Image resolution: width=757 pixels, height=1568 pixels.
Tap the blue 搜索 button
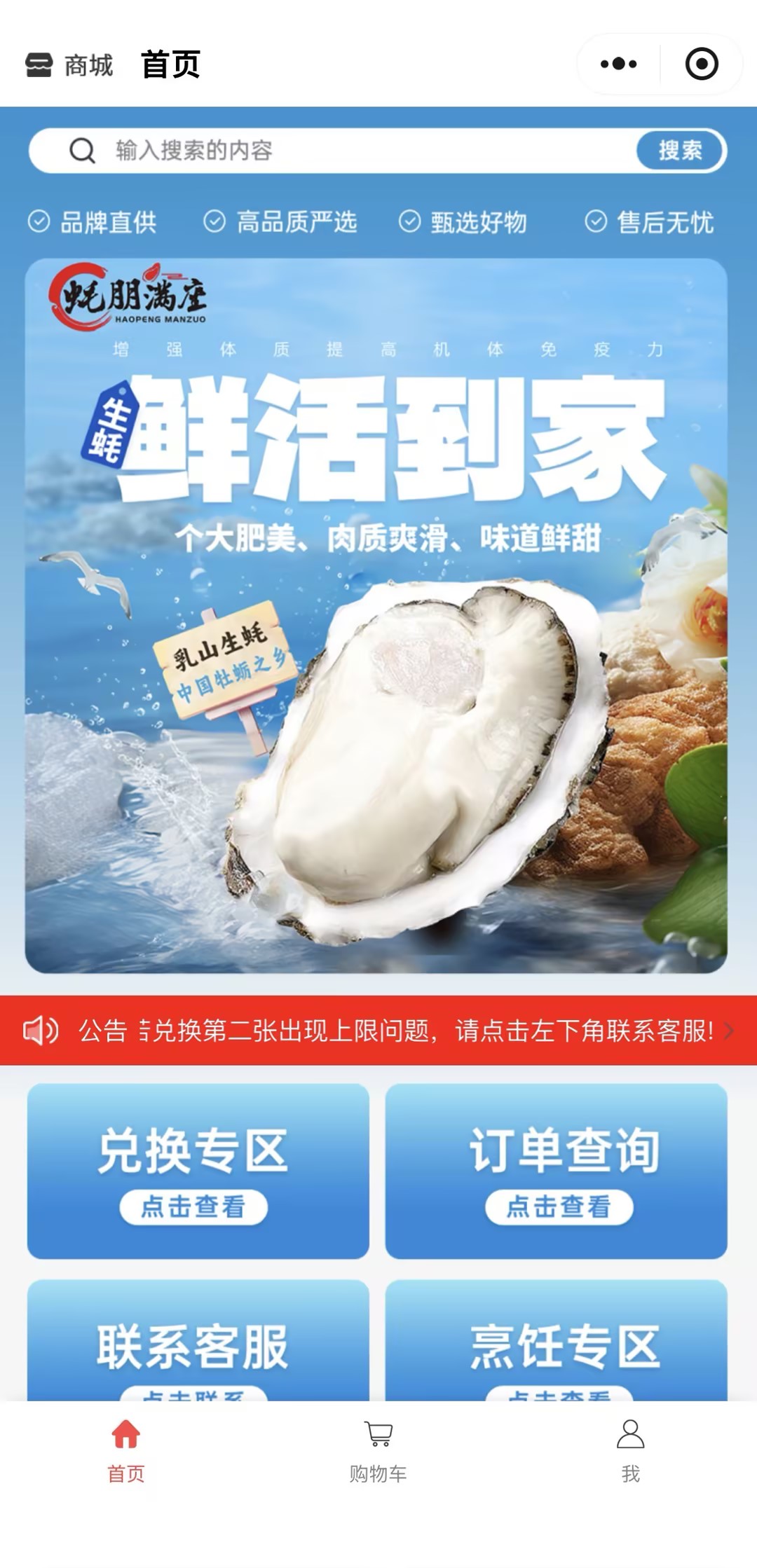click(680, 151)
